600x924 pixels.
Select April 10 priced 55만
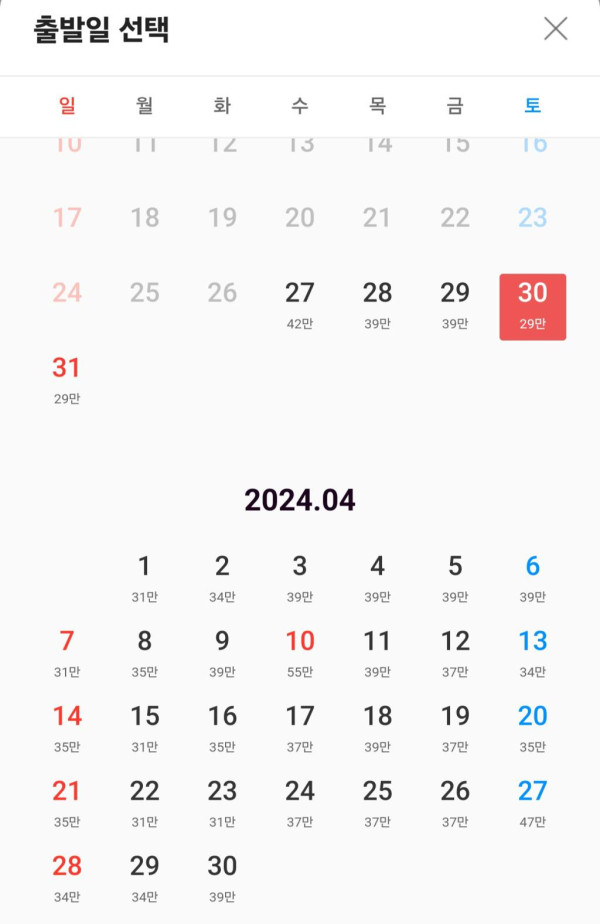[300, 652]
